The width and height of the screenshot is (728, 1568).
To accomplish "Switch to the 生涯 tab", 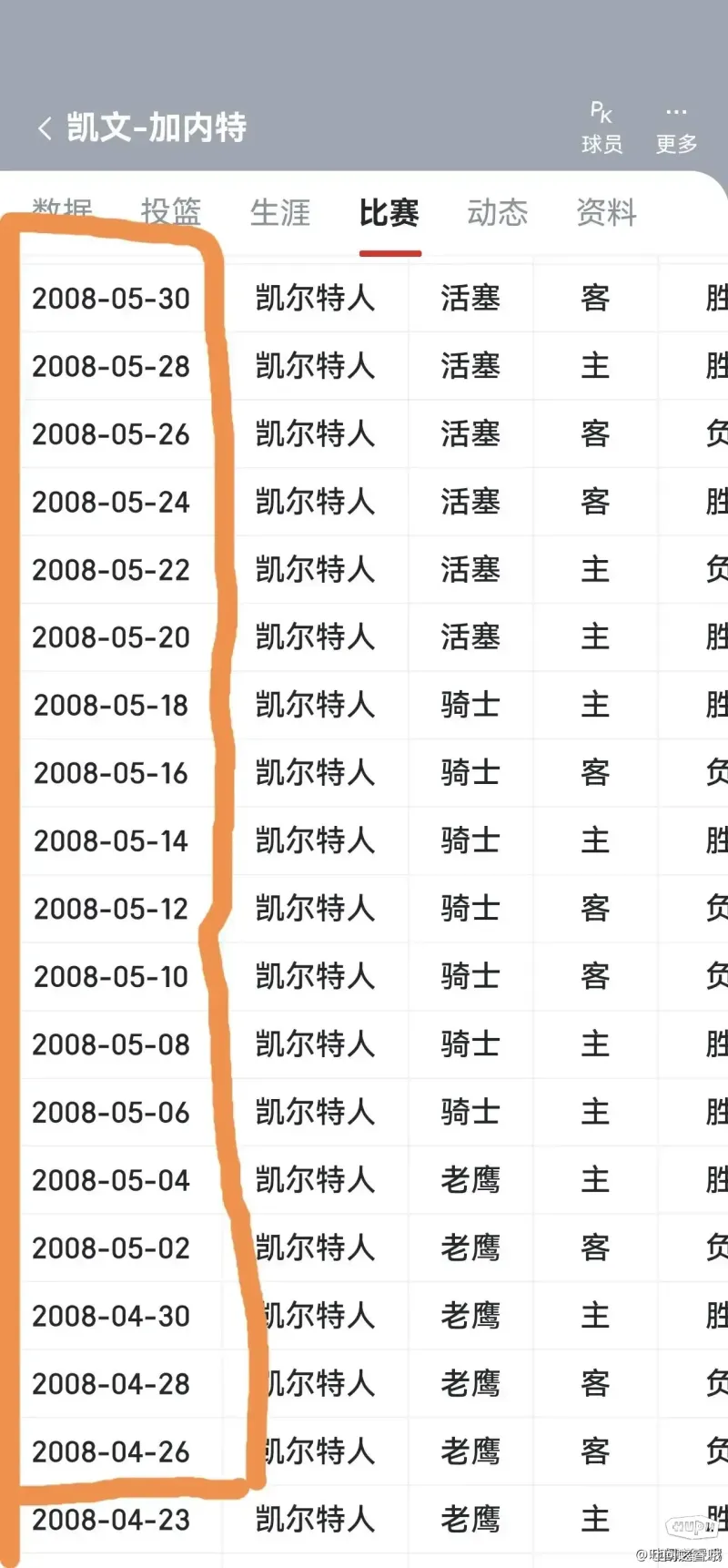I will [x=280, y=212].
